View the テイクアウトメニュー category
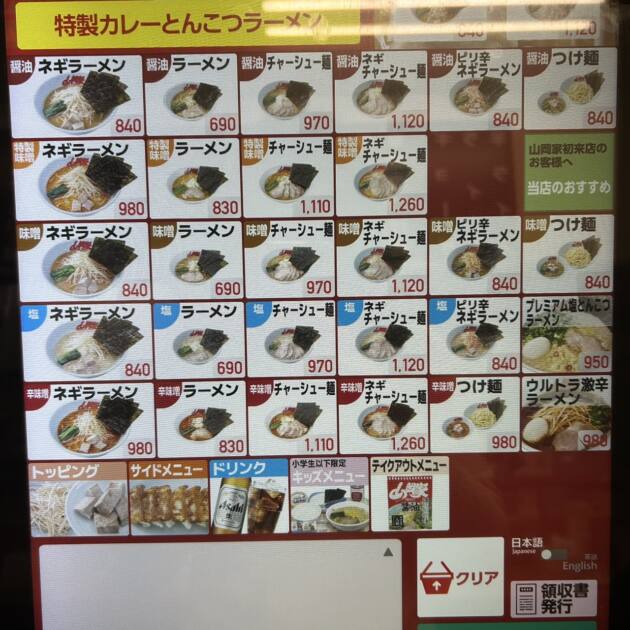 [410, 497]
